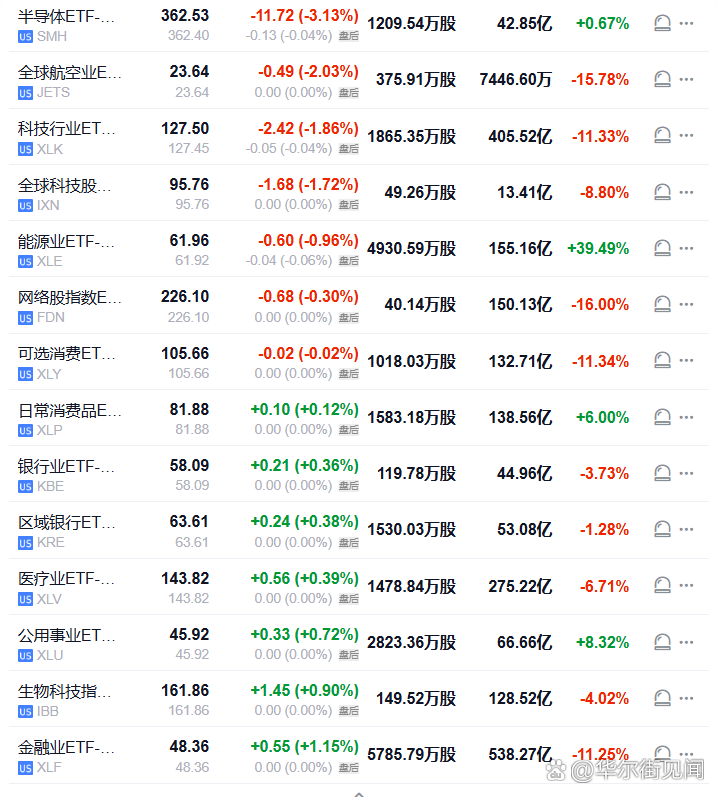Open the IXN global tech ETF row

coord(66,186)
